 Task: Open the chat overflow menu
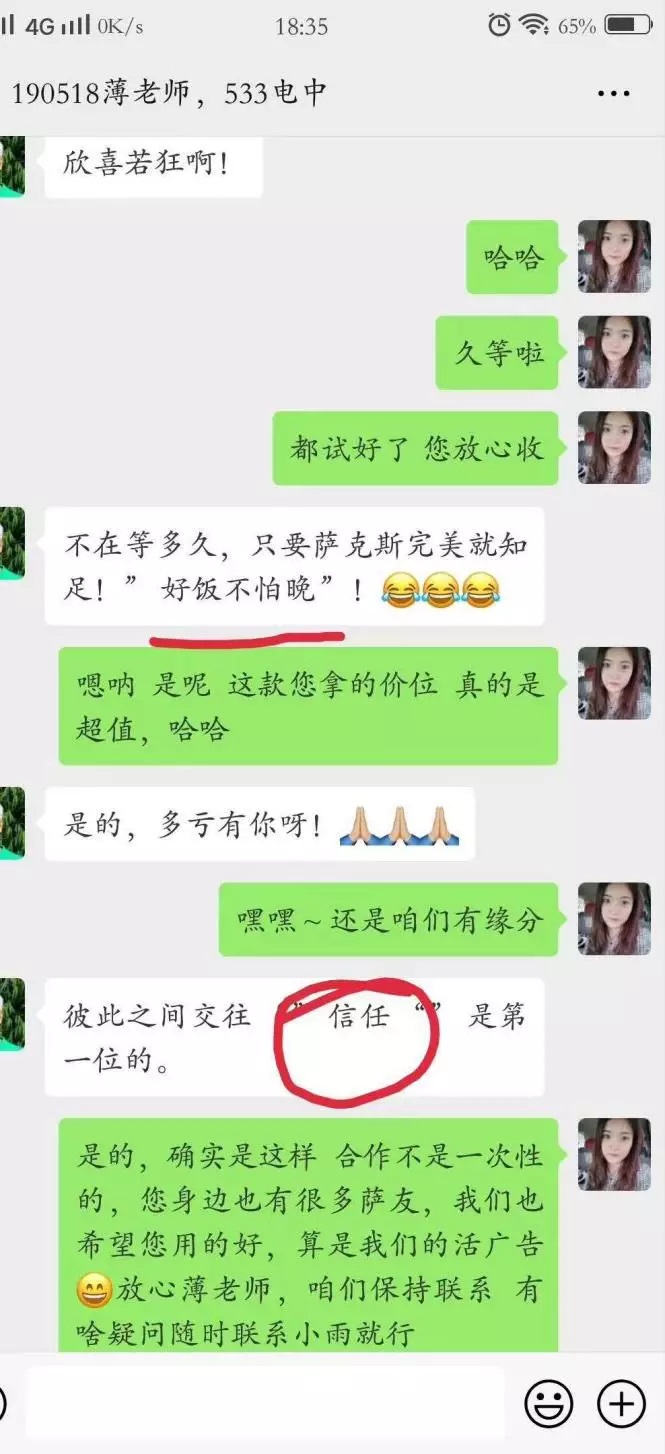tap(613, 94)
